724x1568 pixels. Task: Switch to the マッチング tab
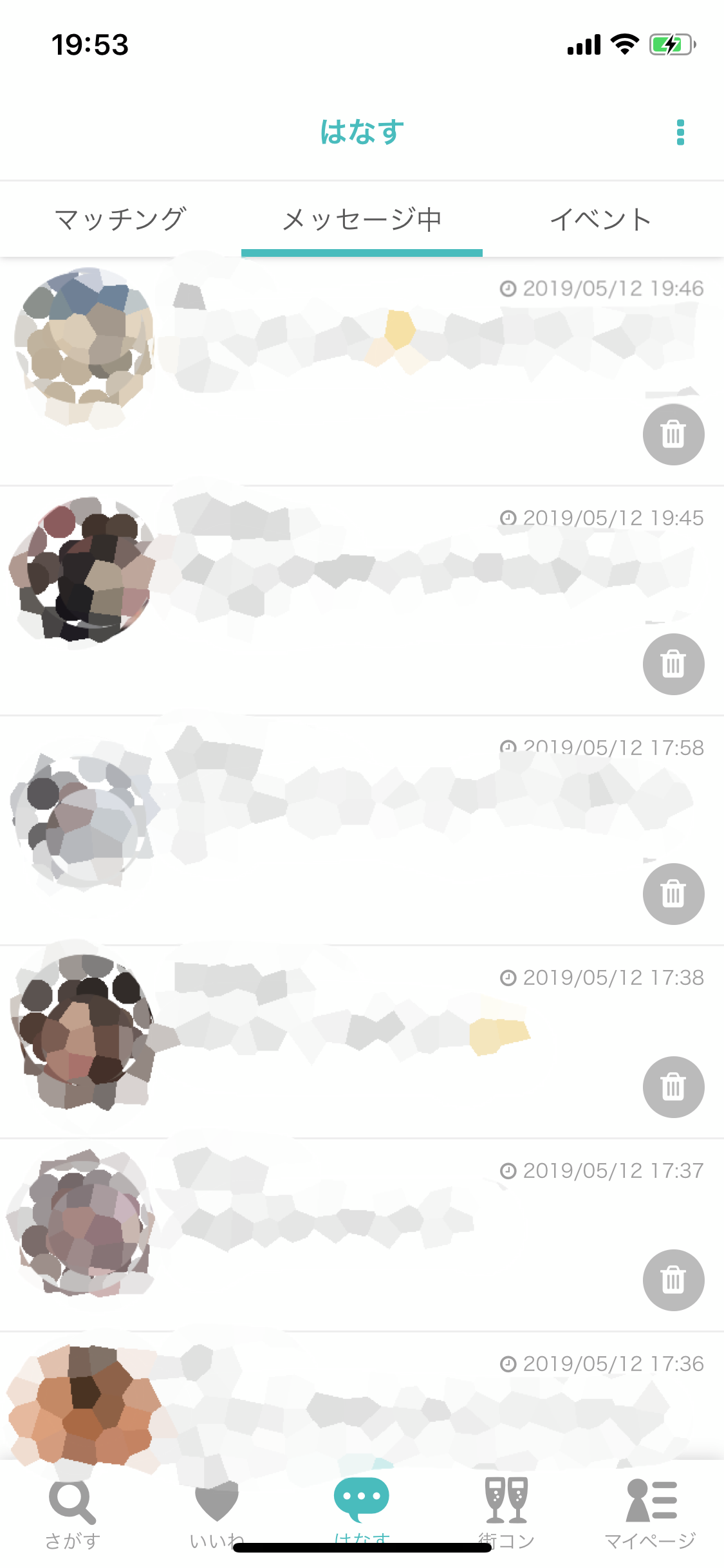(120, 219)
